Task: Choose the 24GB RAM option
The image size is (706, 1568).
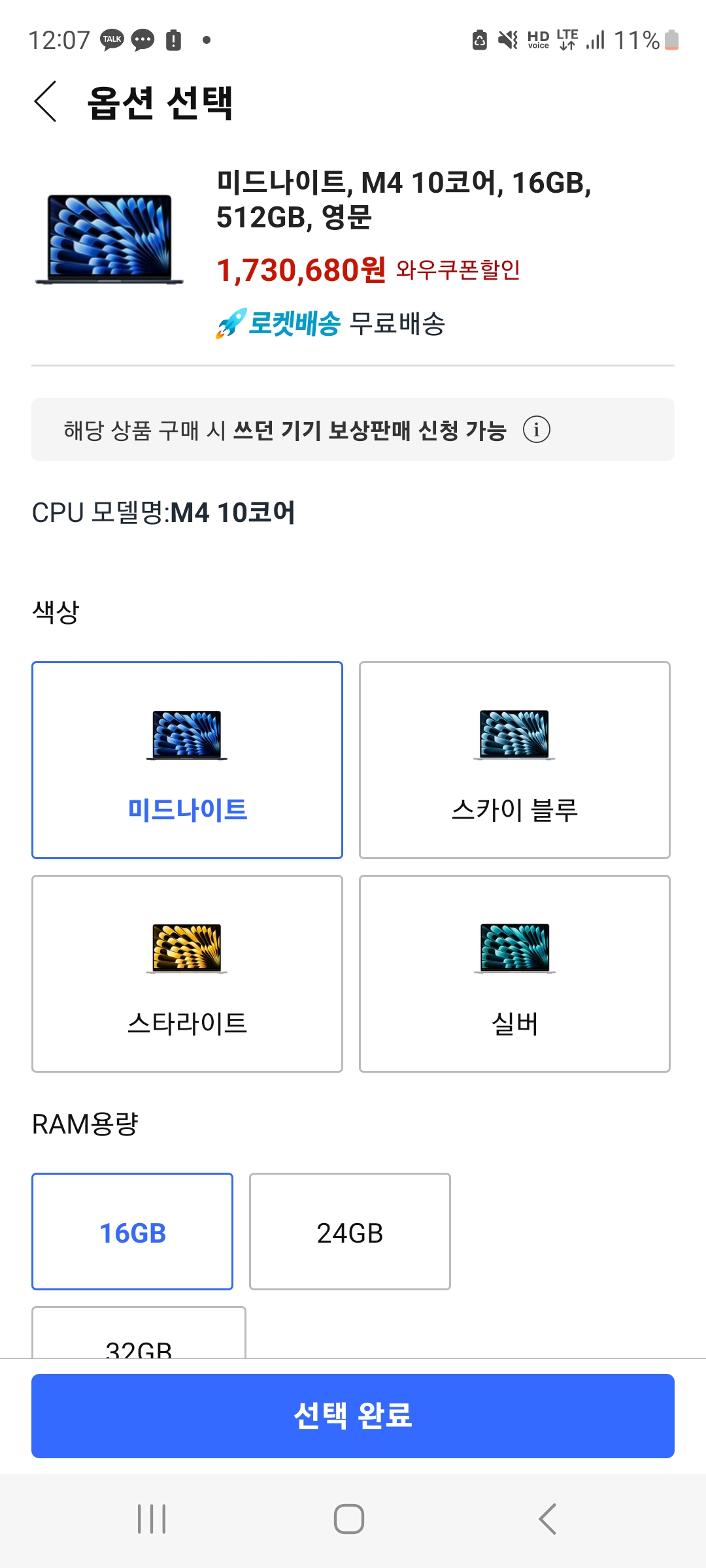Action: 350,1232
